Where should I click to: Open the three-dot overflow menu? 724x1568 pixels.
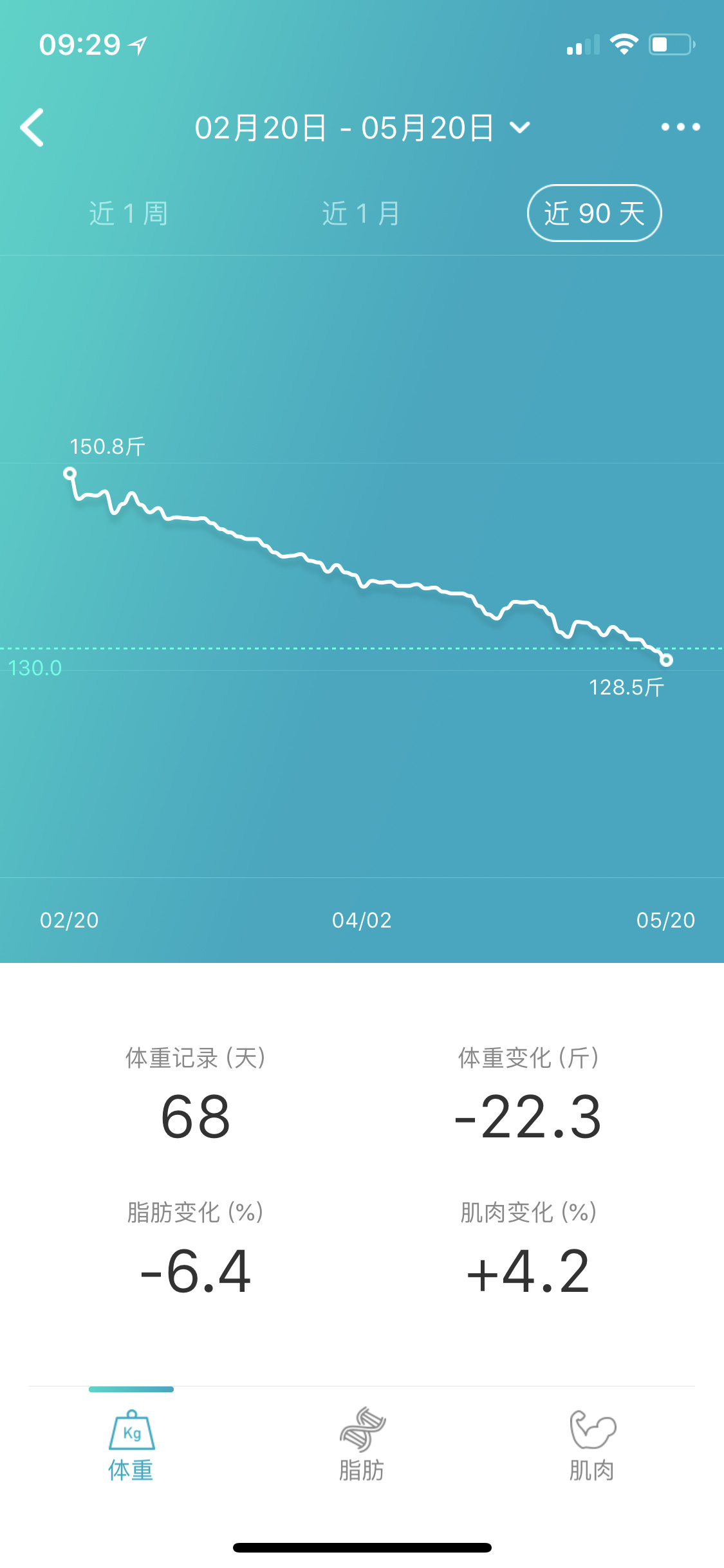click(x=680, y=127)
